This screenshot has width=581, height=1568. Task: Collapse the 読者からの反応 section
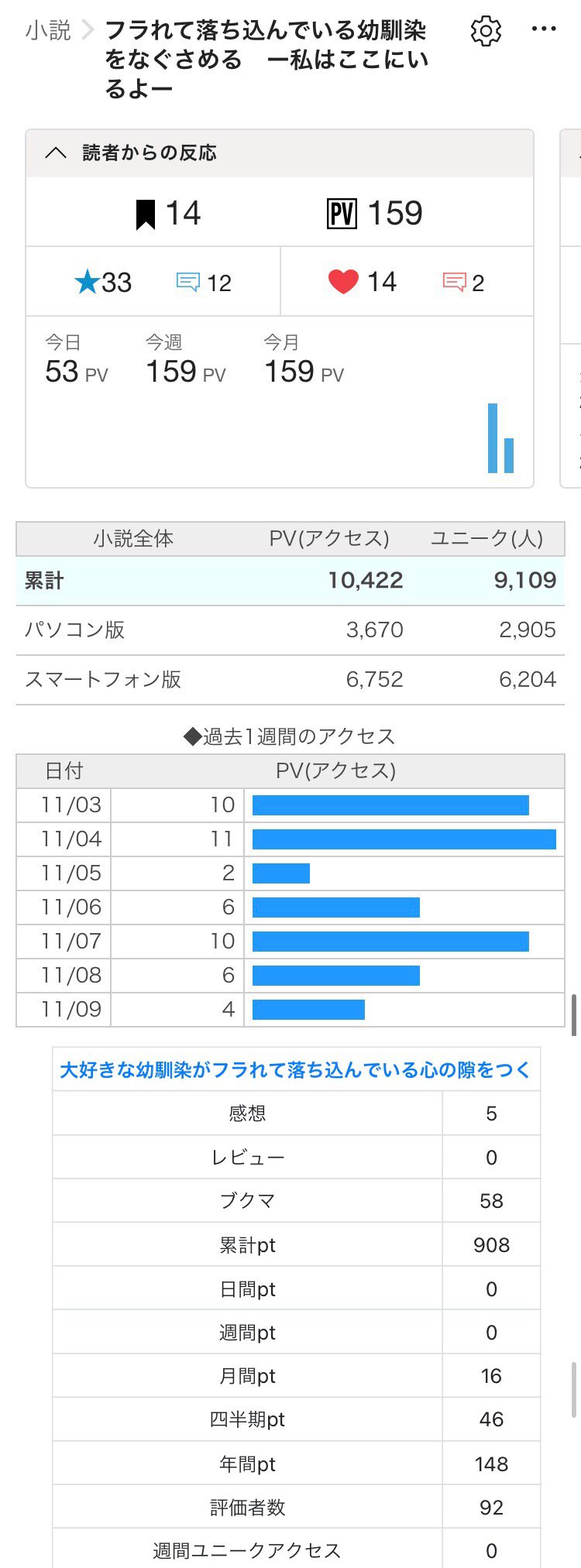pyautogui.click(x=56, y=153)
